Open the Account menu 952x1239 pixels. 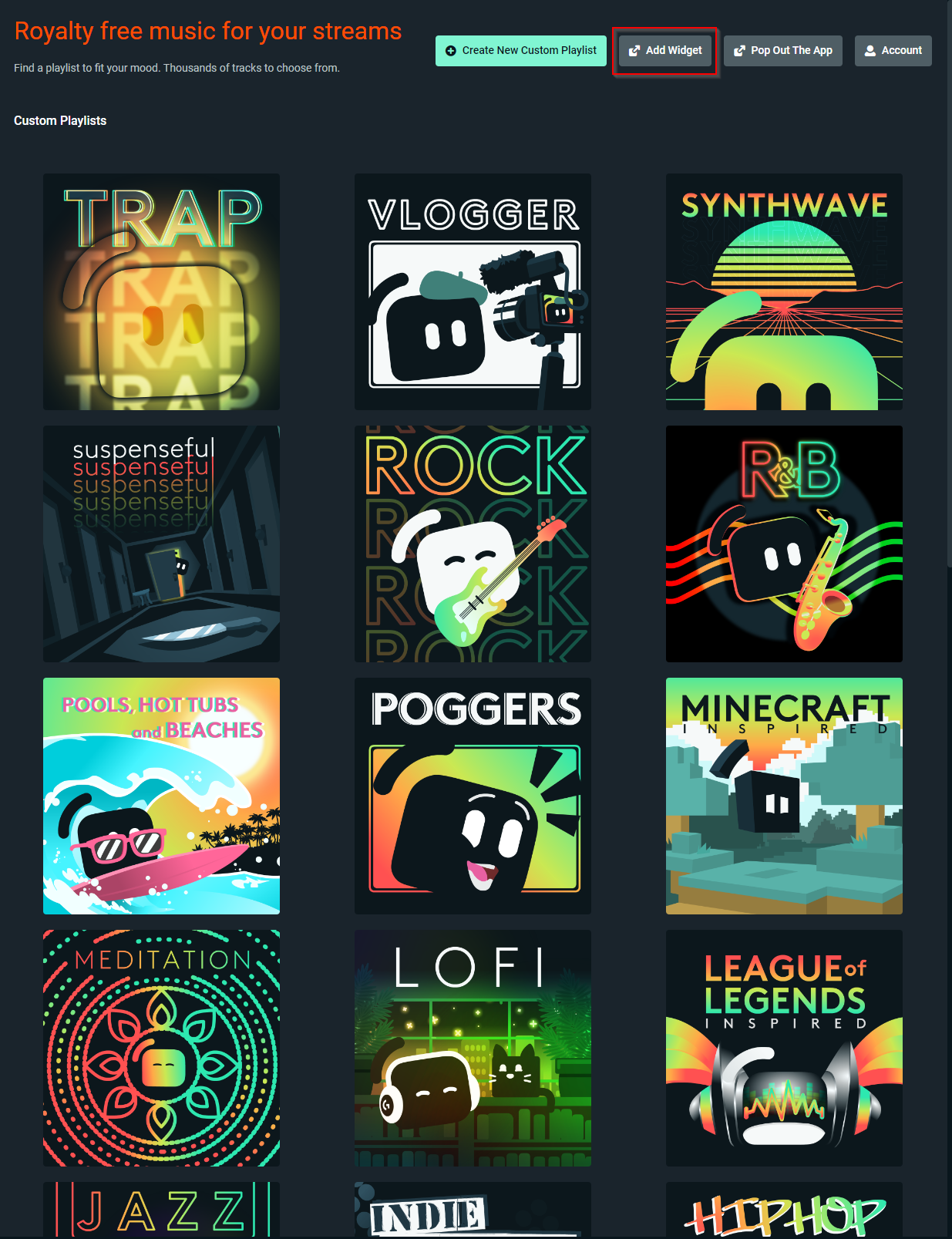[x=893, y=50]
